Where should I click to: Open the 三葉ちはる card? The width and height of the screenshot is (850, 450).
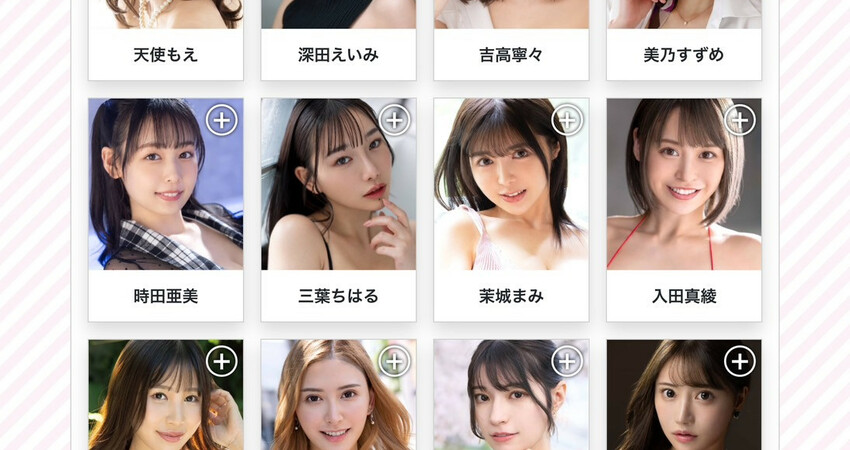338,210
